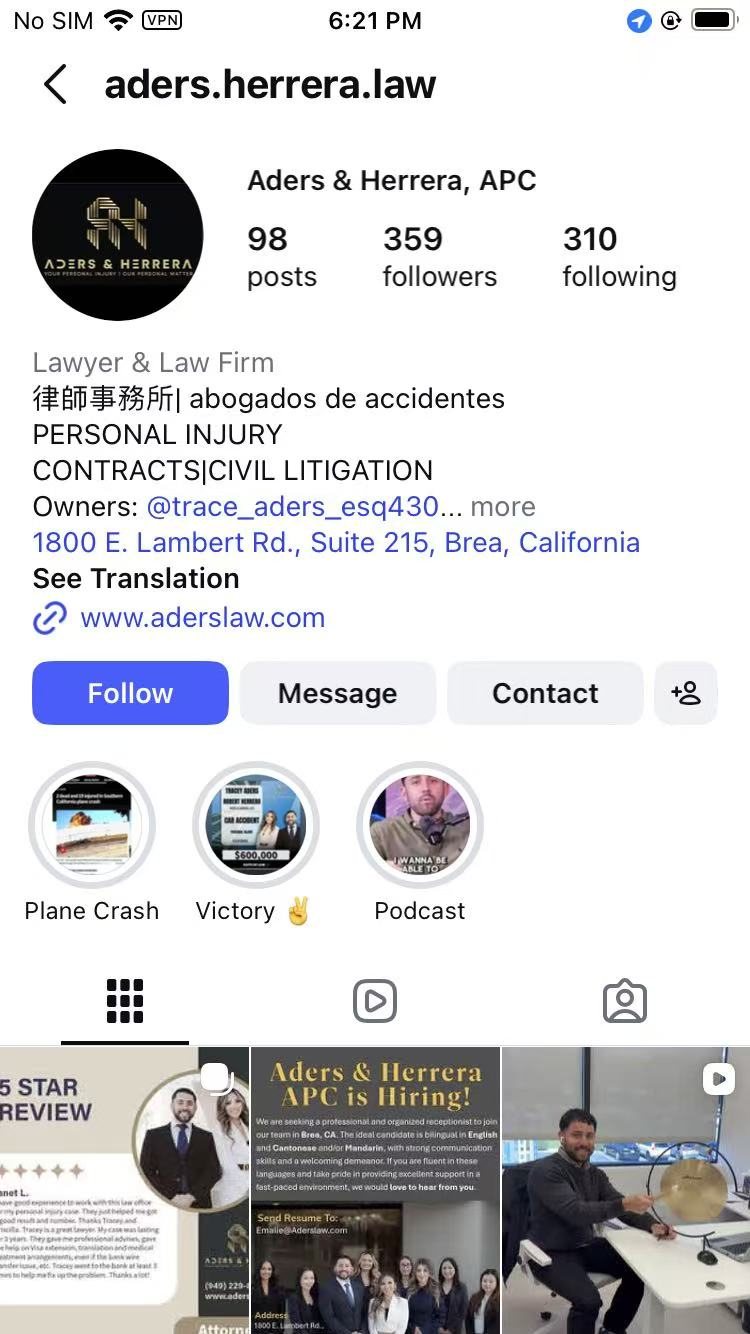View the Podcast story highlight

(x=420, y=825)
